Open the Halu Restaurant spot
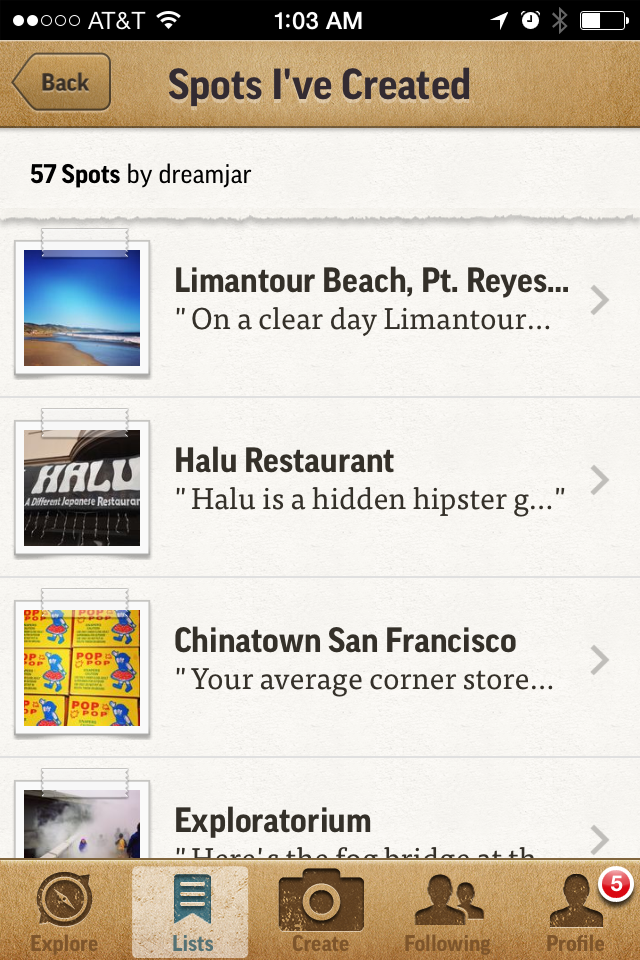This screenshot has height=960, width=640. [x=370, y=481]
